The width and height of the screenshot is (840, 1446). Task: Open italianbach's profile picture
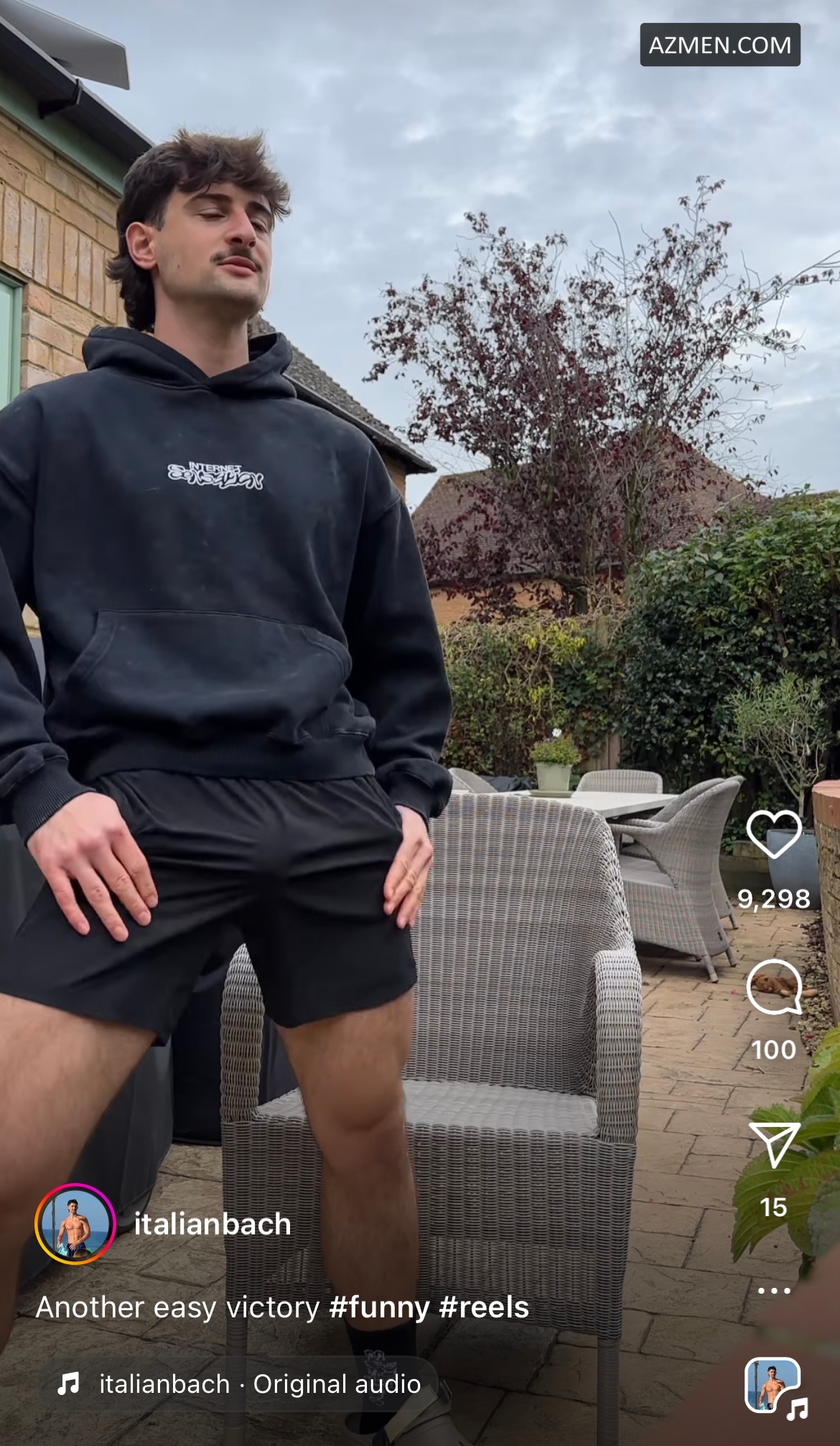tap(75, 1224)
